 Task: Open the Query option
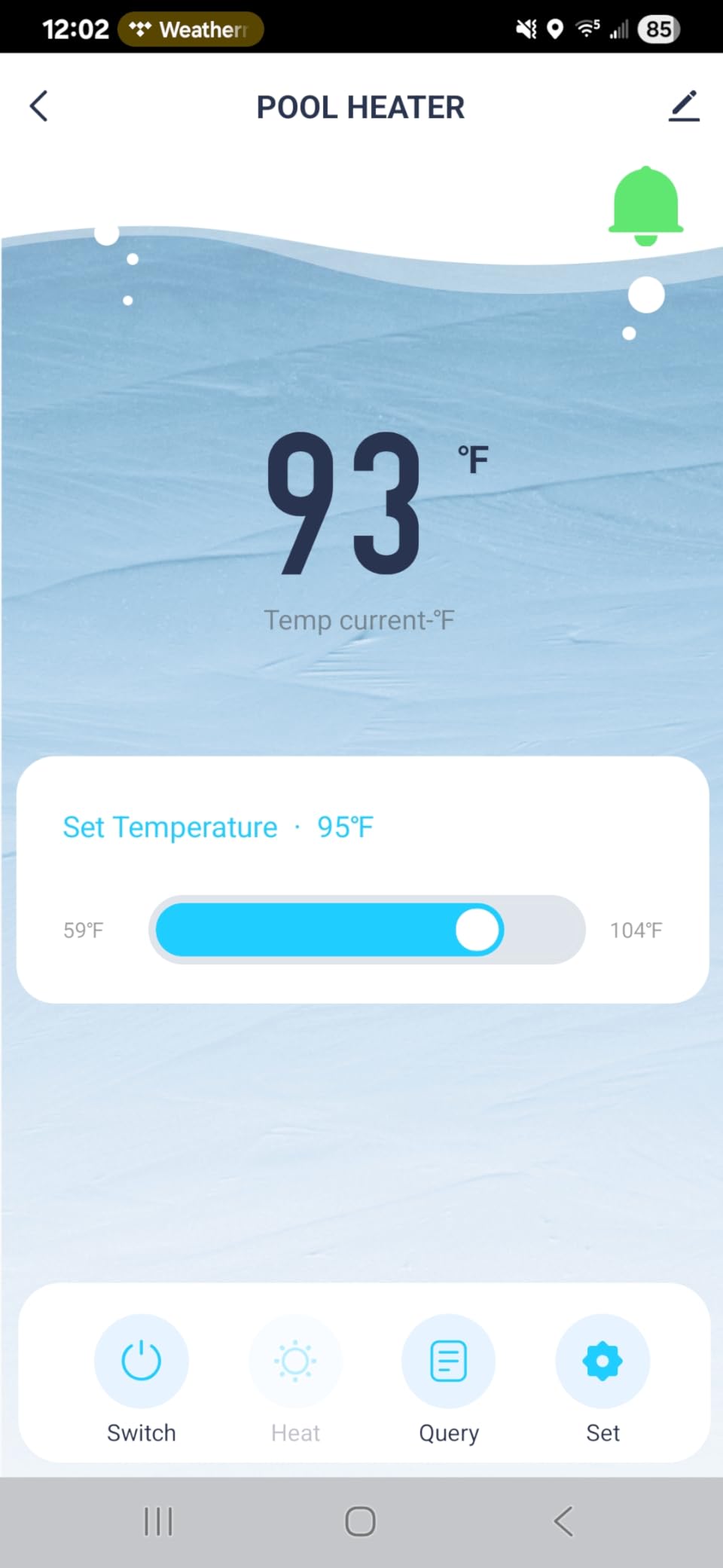point(448,1361)
